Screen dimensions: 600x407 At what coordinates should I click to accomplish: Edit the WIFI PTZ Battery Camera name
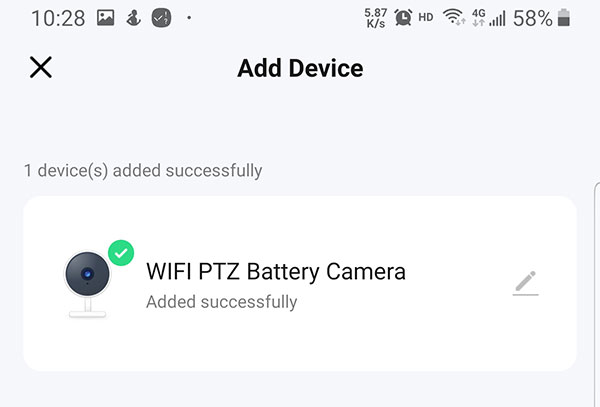tap(525, 283)
